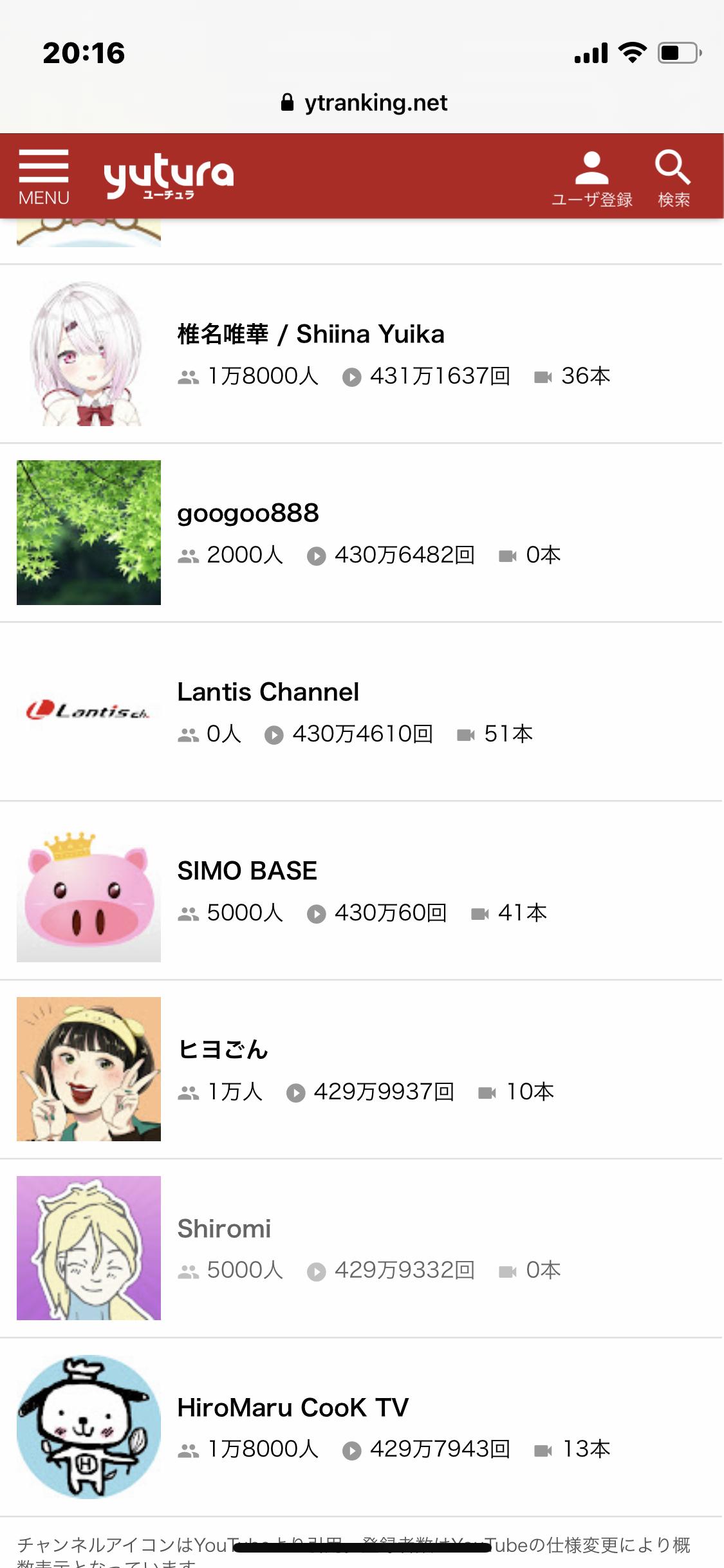The width and height of the screenshot is (724, 1568).
Task: Open the ヒヨごん channel row
Action: point(360,1070)
